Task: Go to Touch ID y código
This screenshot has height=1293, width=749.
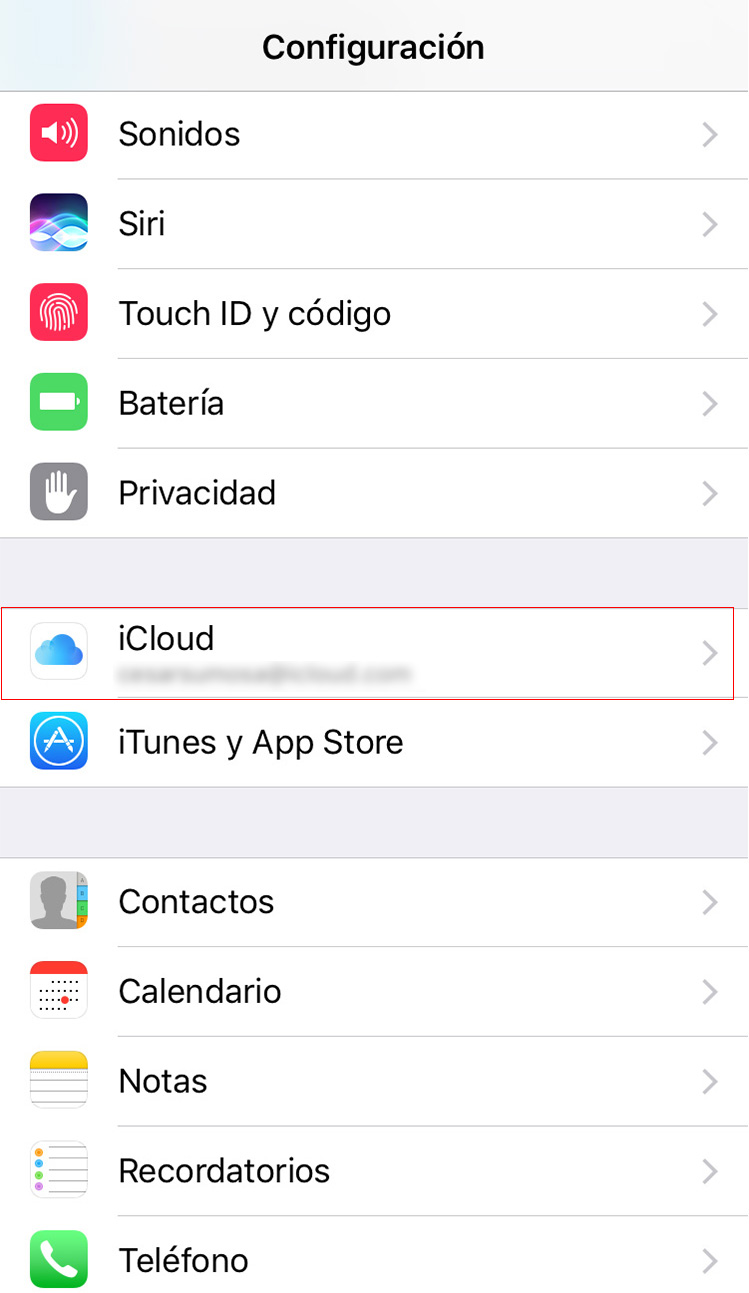Action: click(x=374, y=314)
